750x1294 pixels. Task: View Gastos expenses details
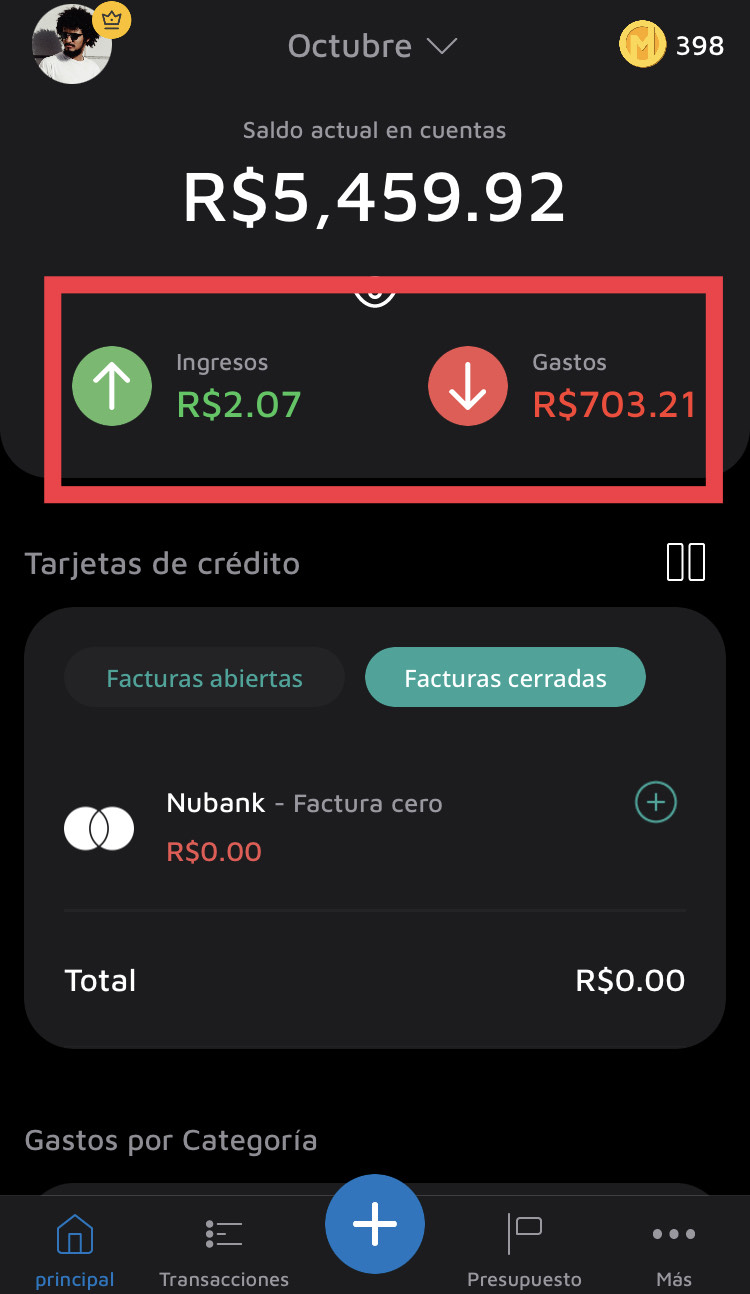pyautogui.click(x=562, y=387)
